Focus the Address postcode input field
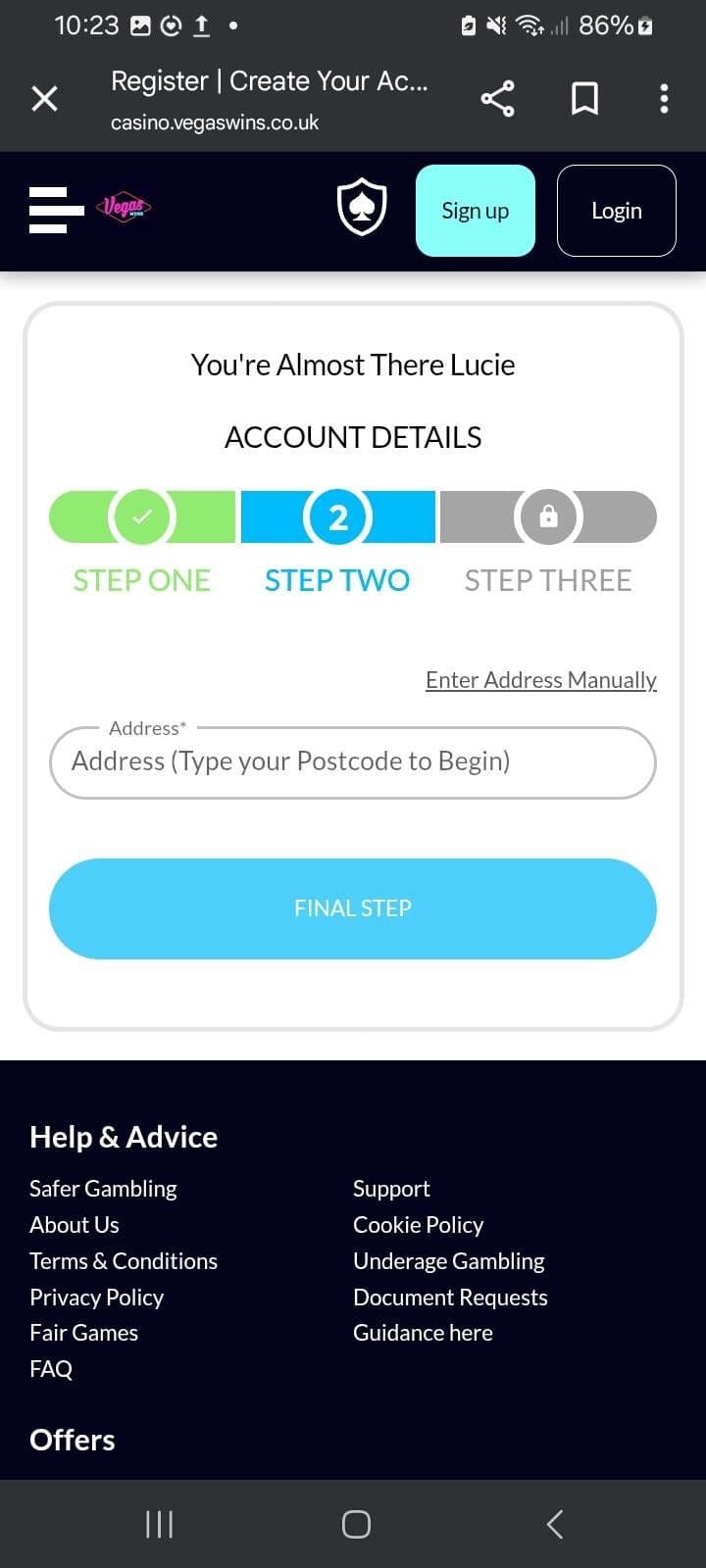 (x=352, y=761)
